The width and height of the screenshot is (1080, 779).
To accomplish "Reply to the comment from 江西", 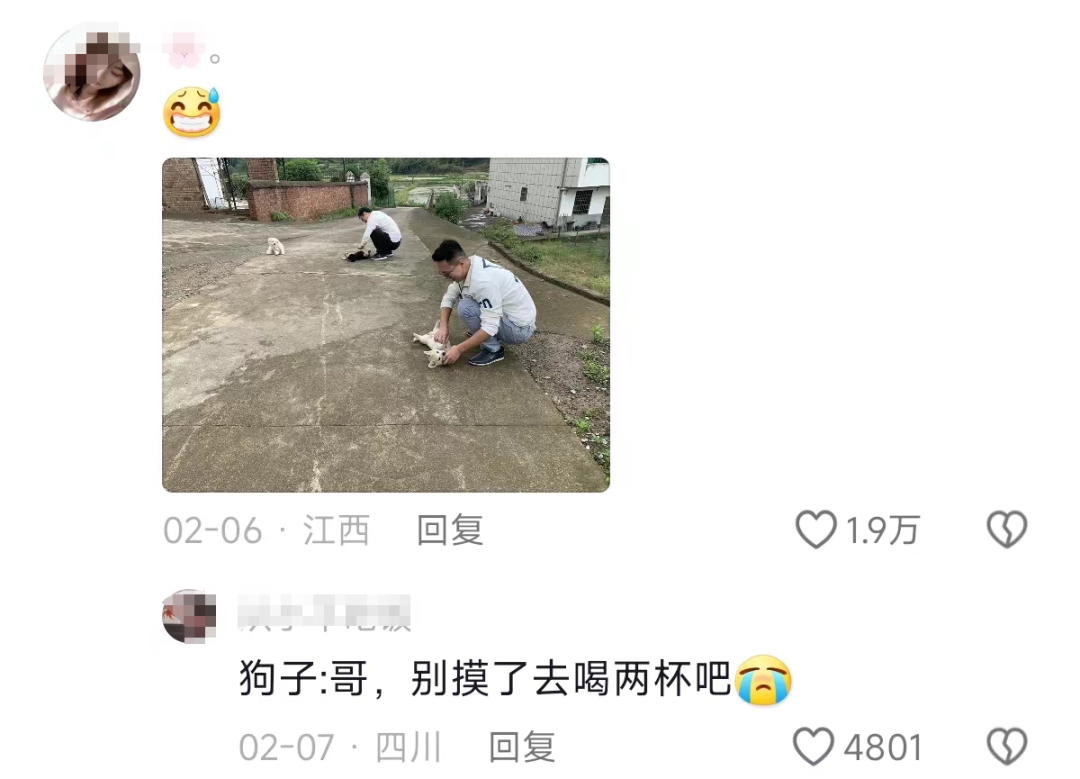I will click(x=449, y=530).
